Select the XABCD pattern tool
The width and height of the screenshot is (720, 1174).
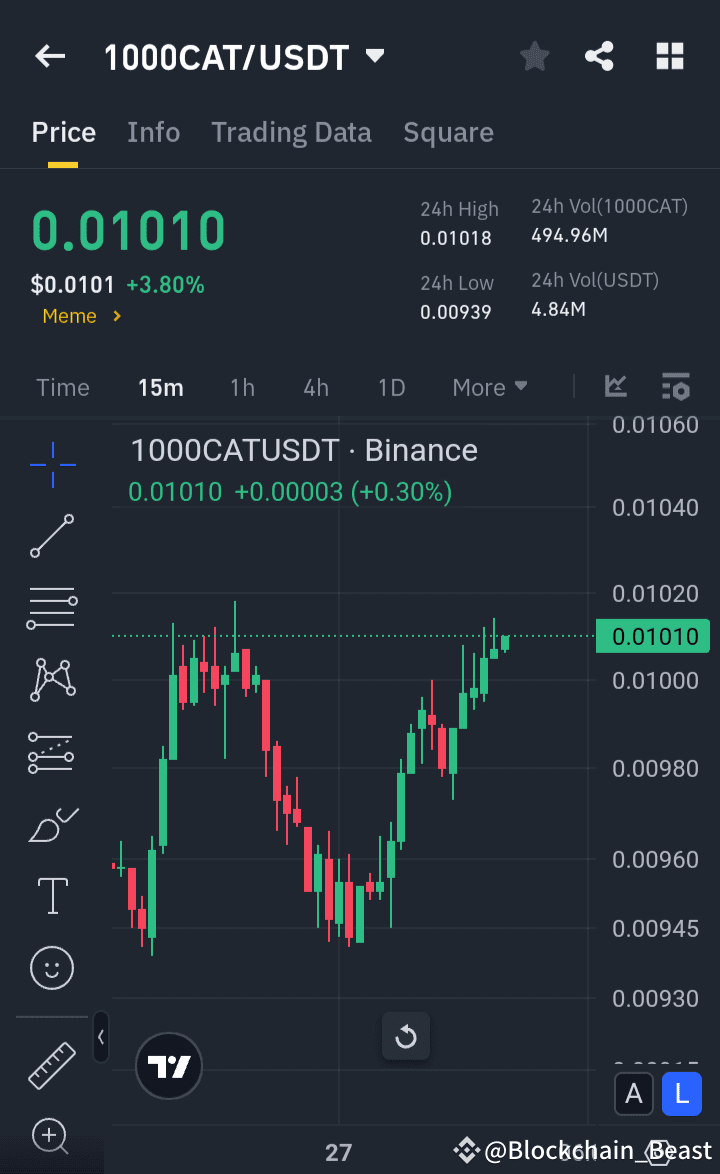pyautogui.click(x=51, y=680)
